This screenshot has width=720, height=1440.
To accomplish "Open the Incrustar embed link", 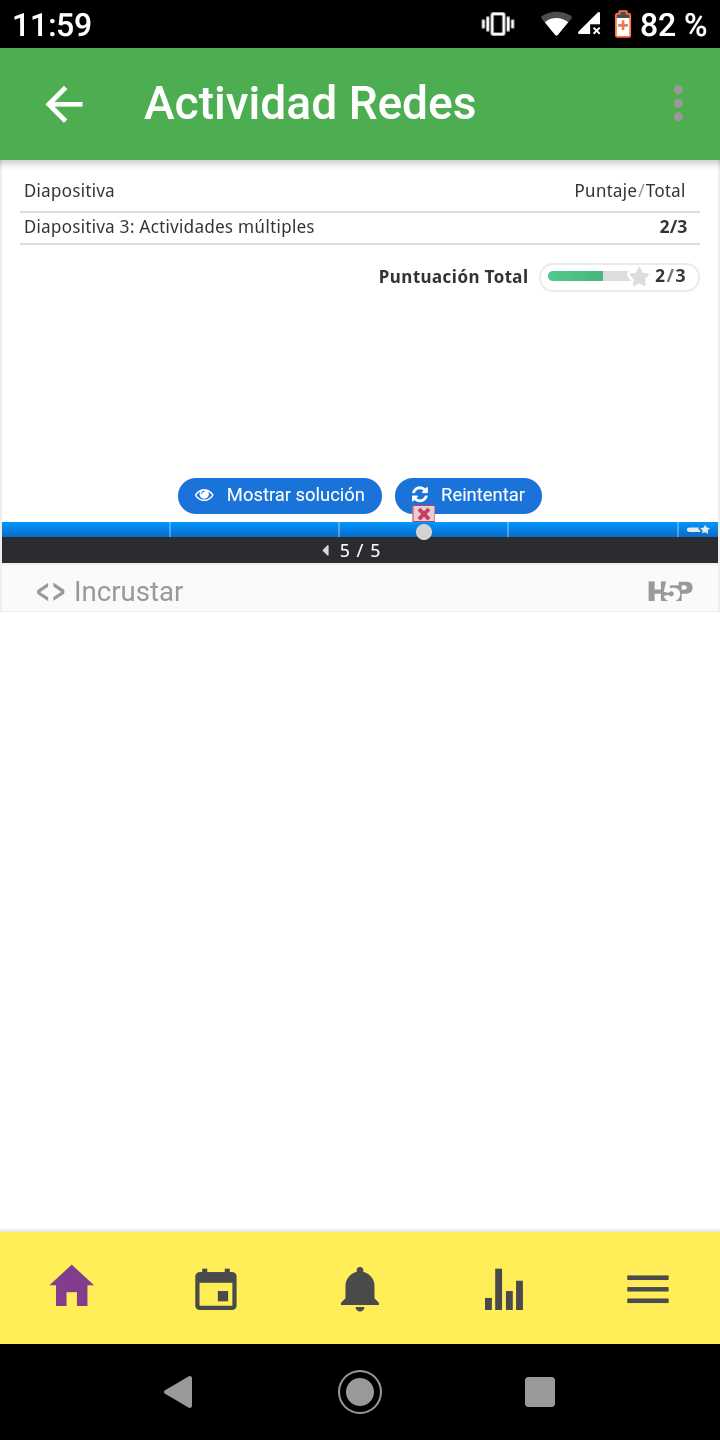I will pyautogui.click(x=110, y=591).
